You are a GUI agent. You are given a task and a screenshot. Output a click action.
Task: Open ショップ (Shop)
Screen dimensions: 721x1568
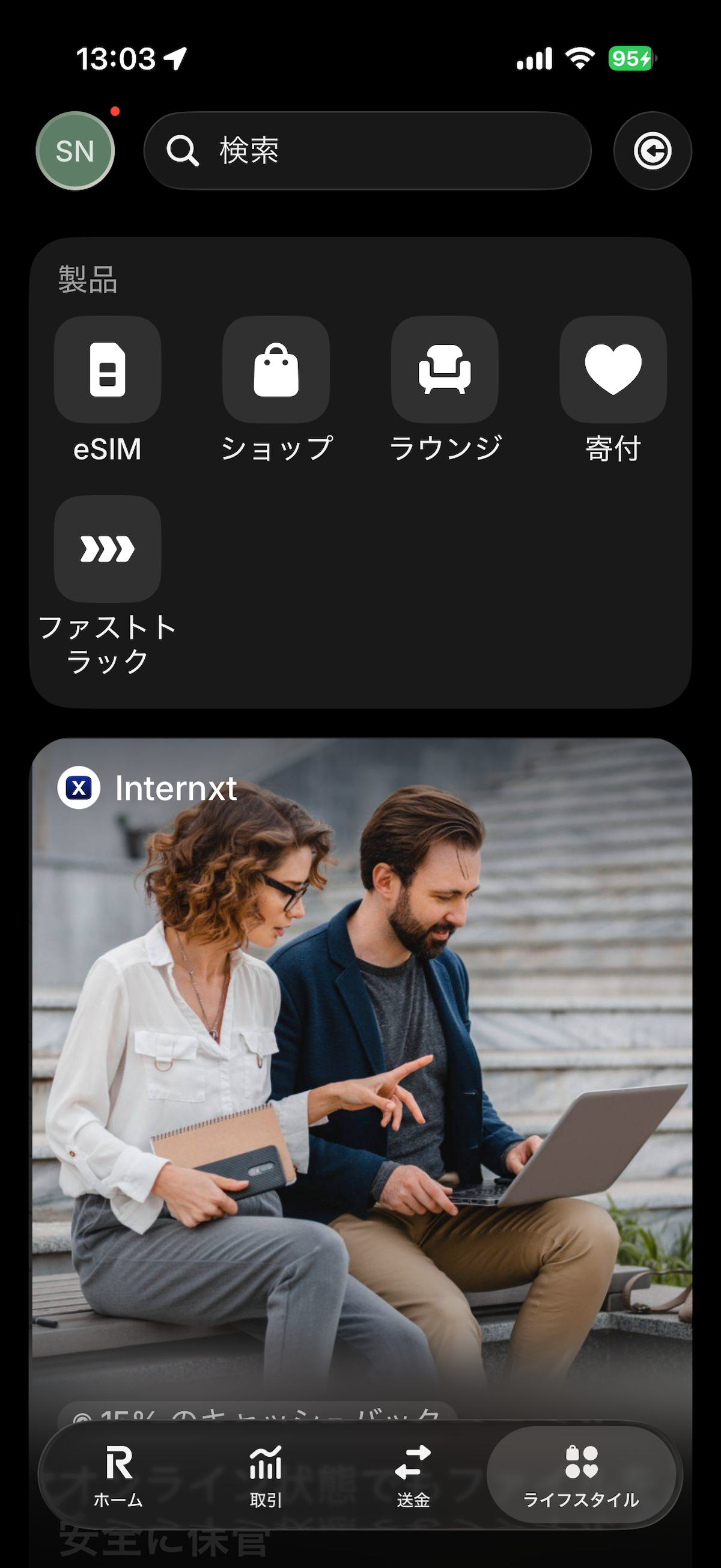pyautogui.click(x=276, y=370)
